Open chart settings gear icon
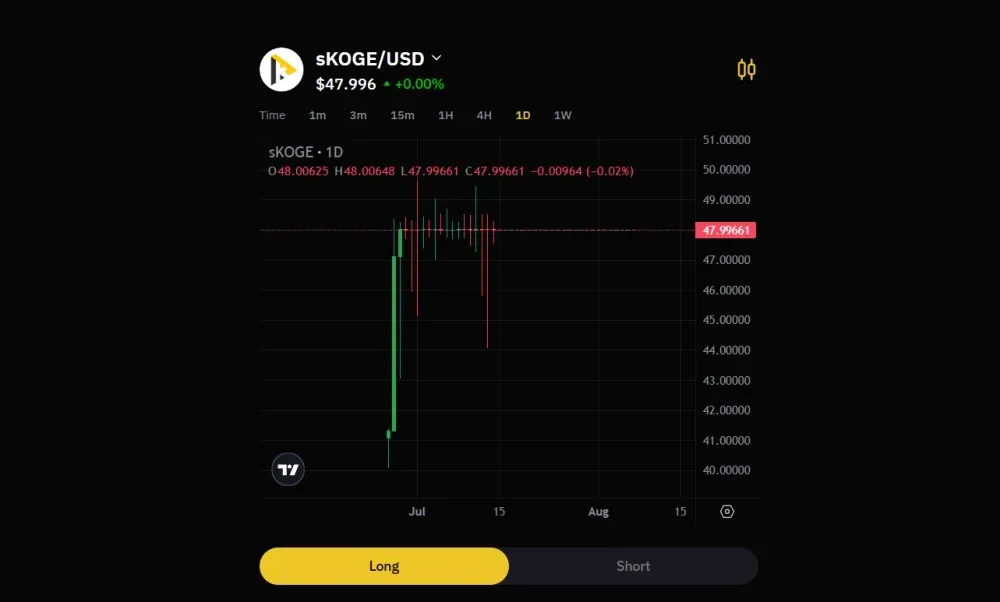 coord(727,511)
